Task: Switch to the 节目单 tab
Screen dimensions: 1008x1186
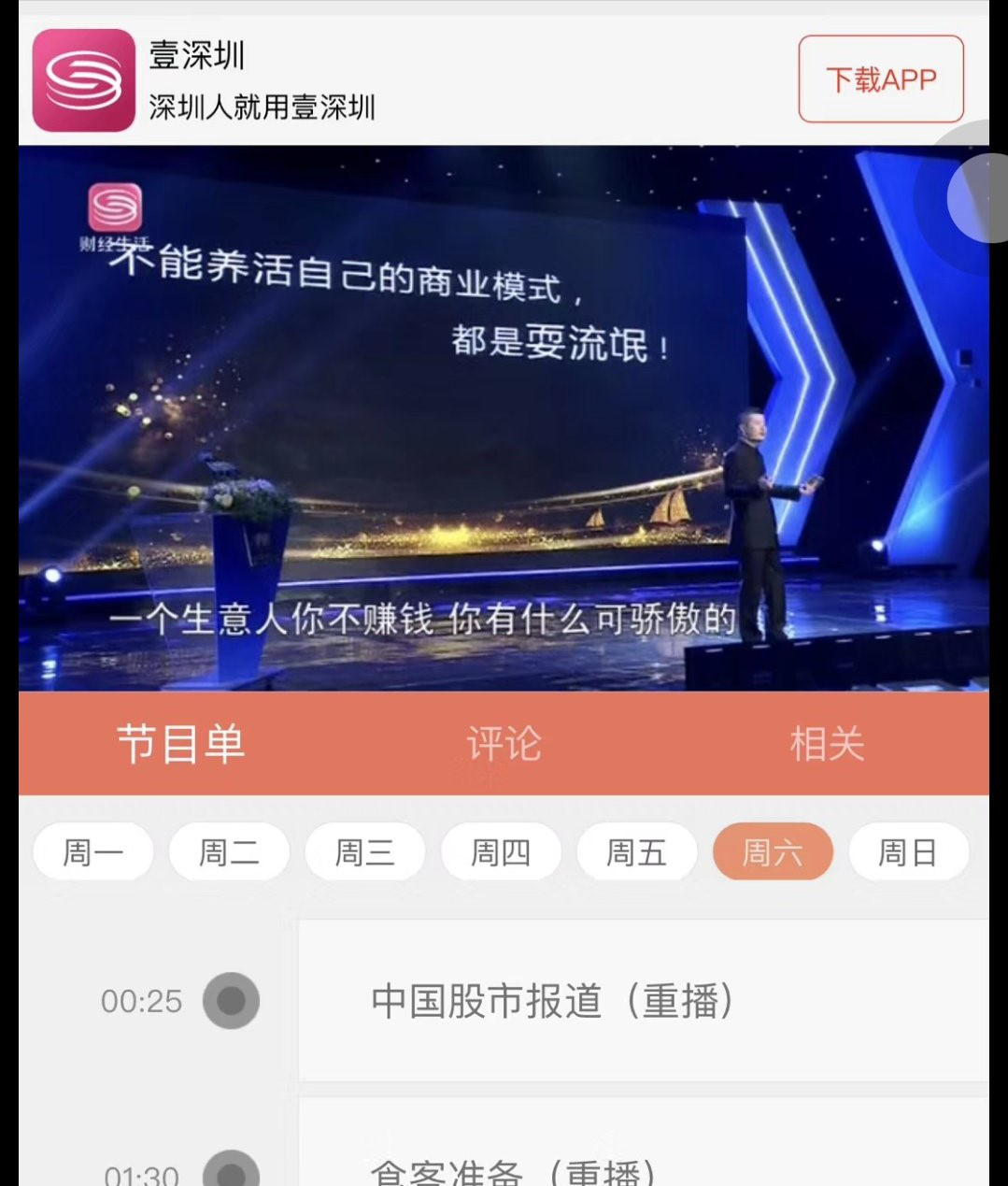Action: (180, 744)
